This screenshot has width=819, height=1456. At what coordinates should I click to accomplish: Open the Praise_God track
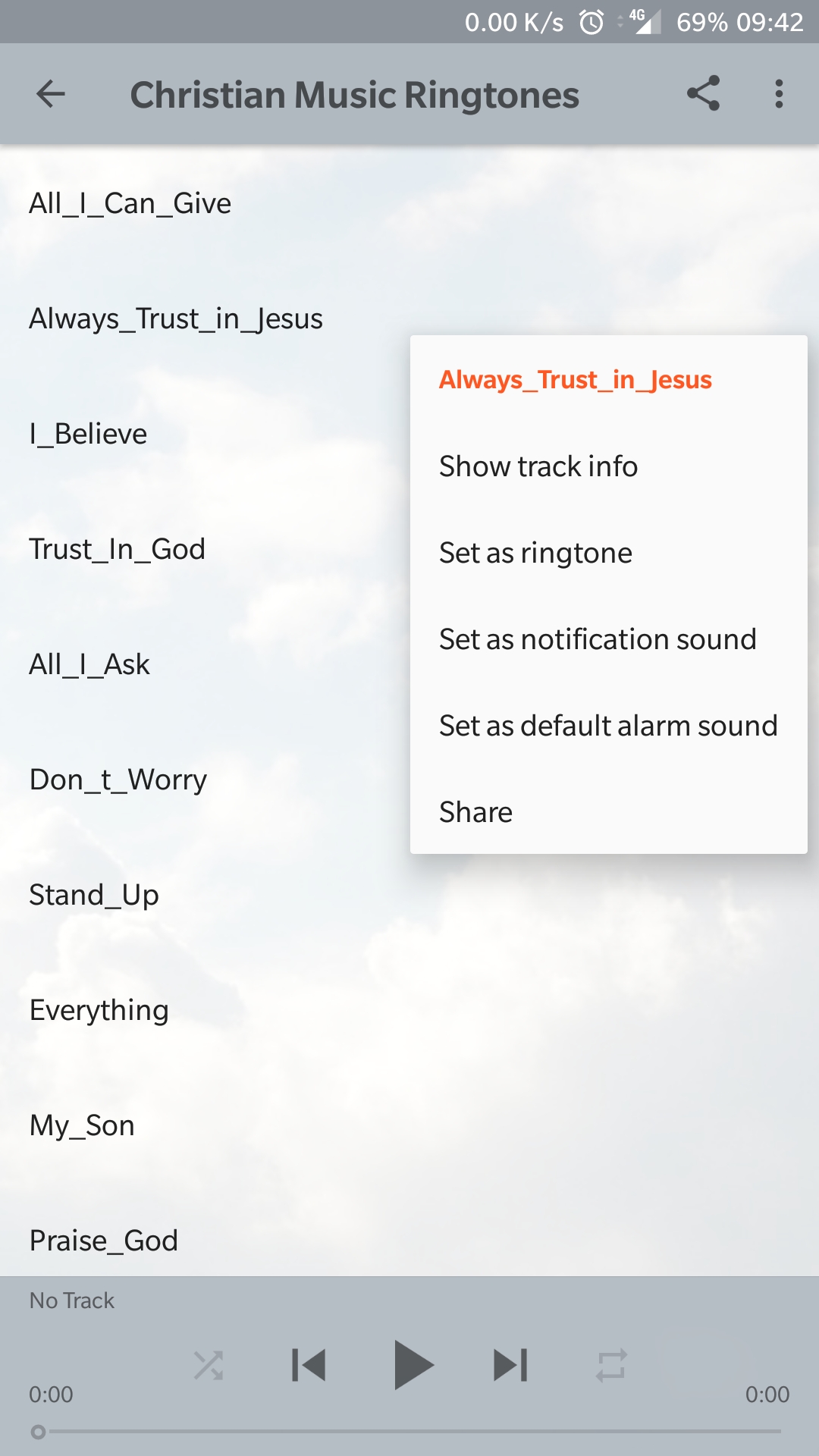(102, 1240)
